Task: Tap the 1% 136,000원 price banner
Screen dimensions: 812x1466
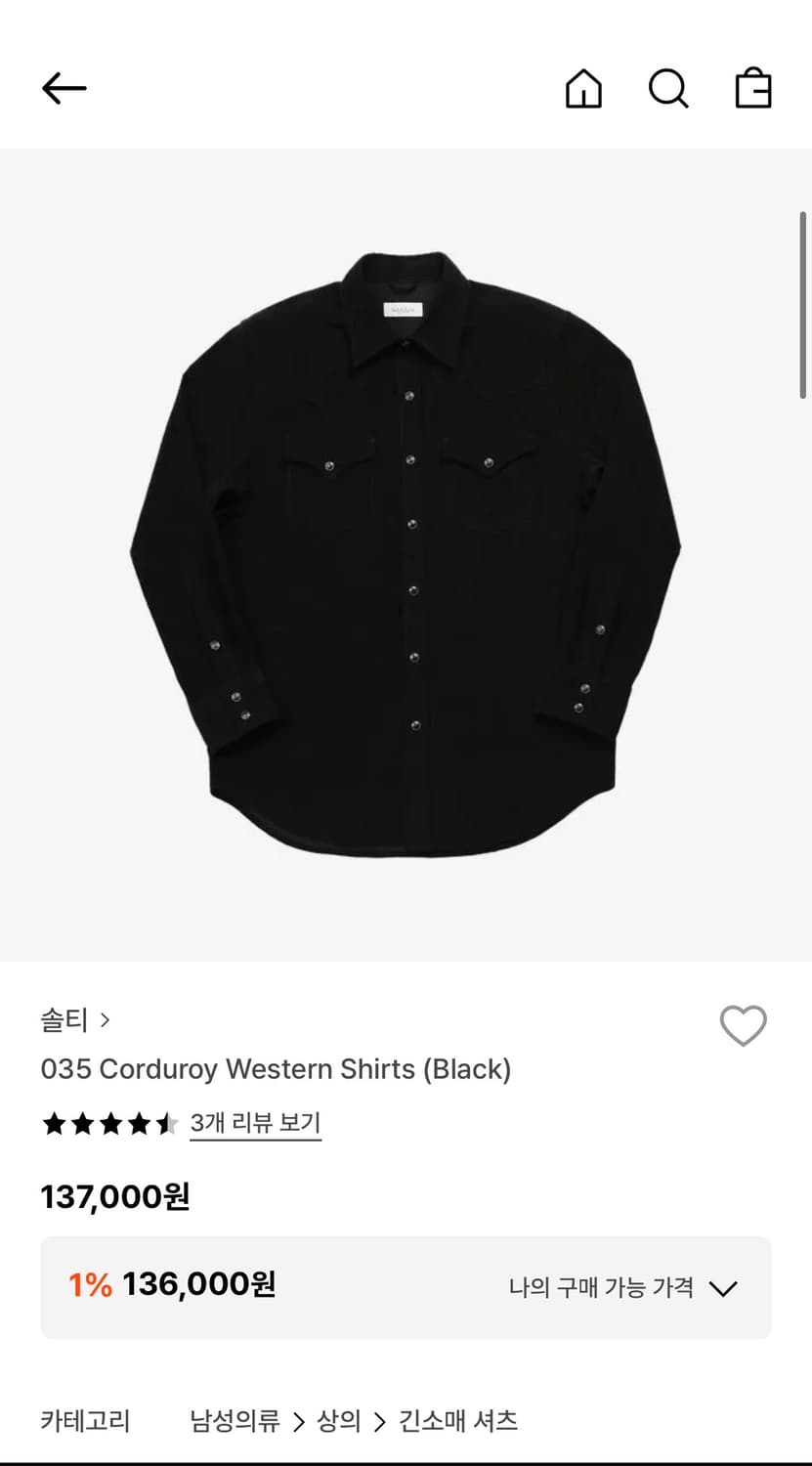Action: tap(171, 1286)
